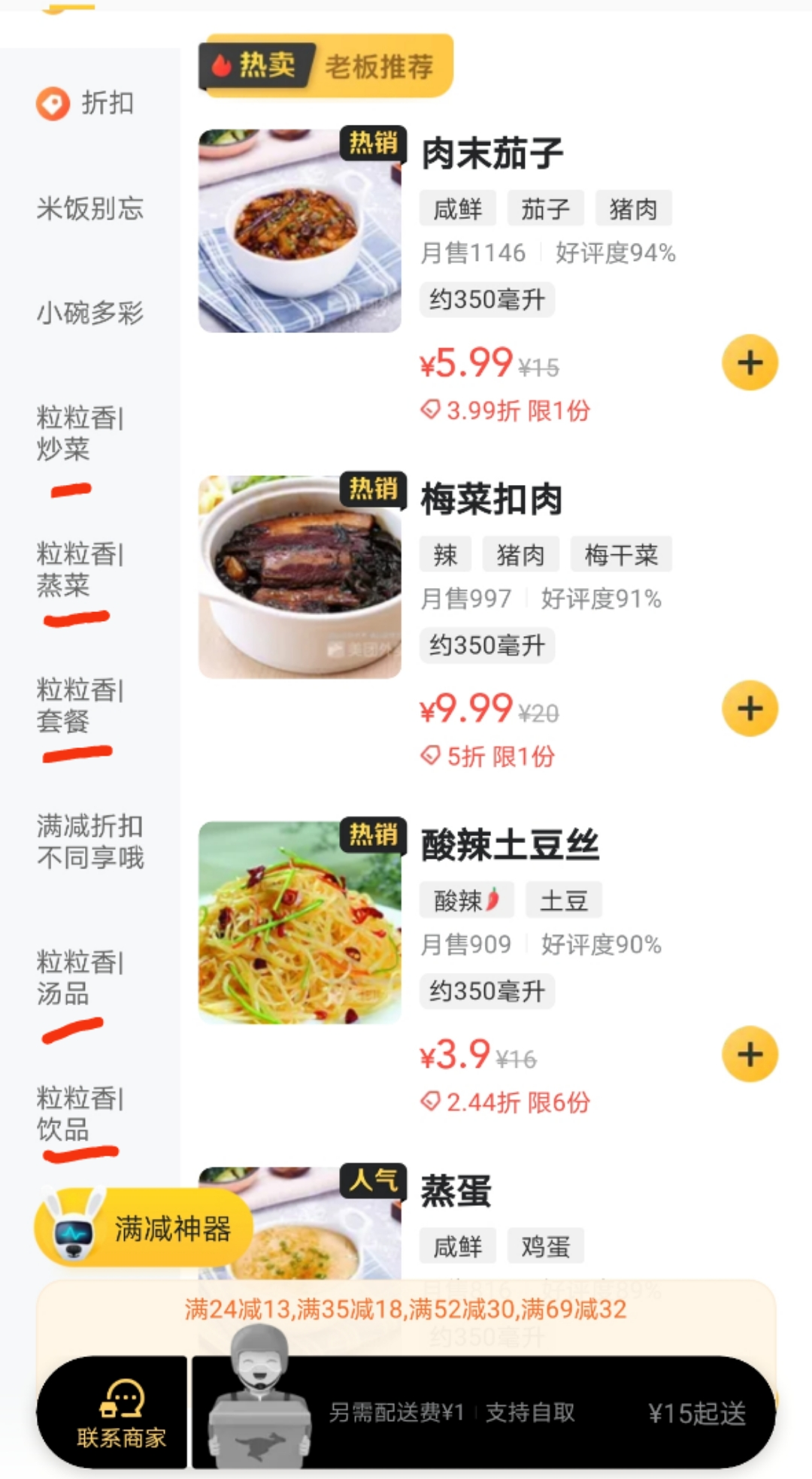Viewport: 812px width, 1479px height.
Task: Expand the 满24减13 discount banner
Action: (x=406, y=1309)
